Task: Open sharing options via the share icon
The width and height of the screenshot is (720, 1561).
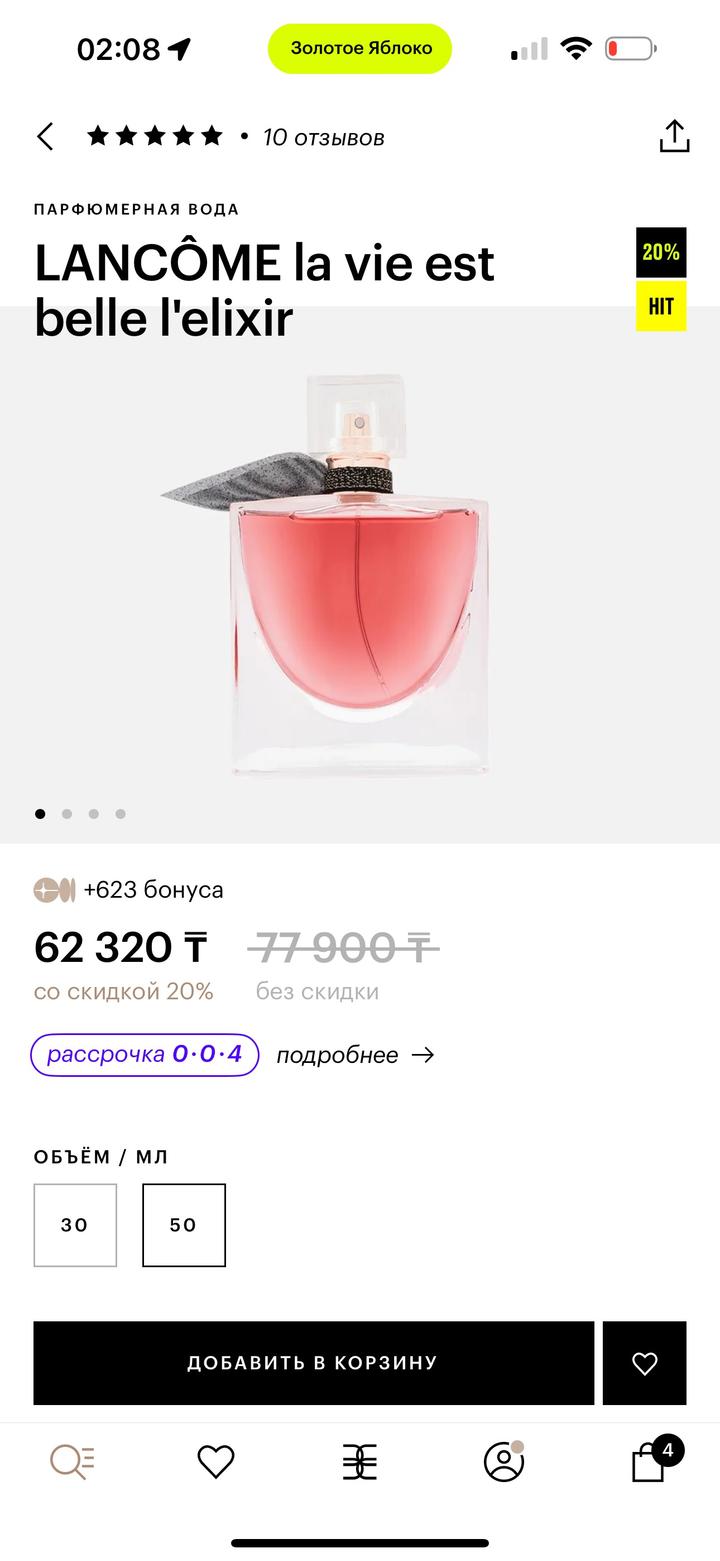Action: (674, 136)
